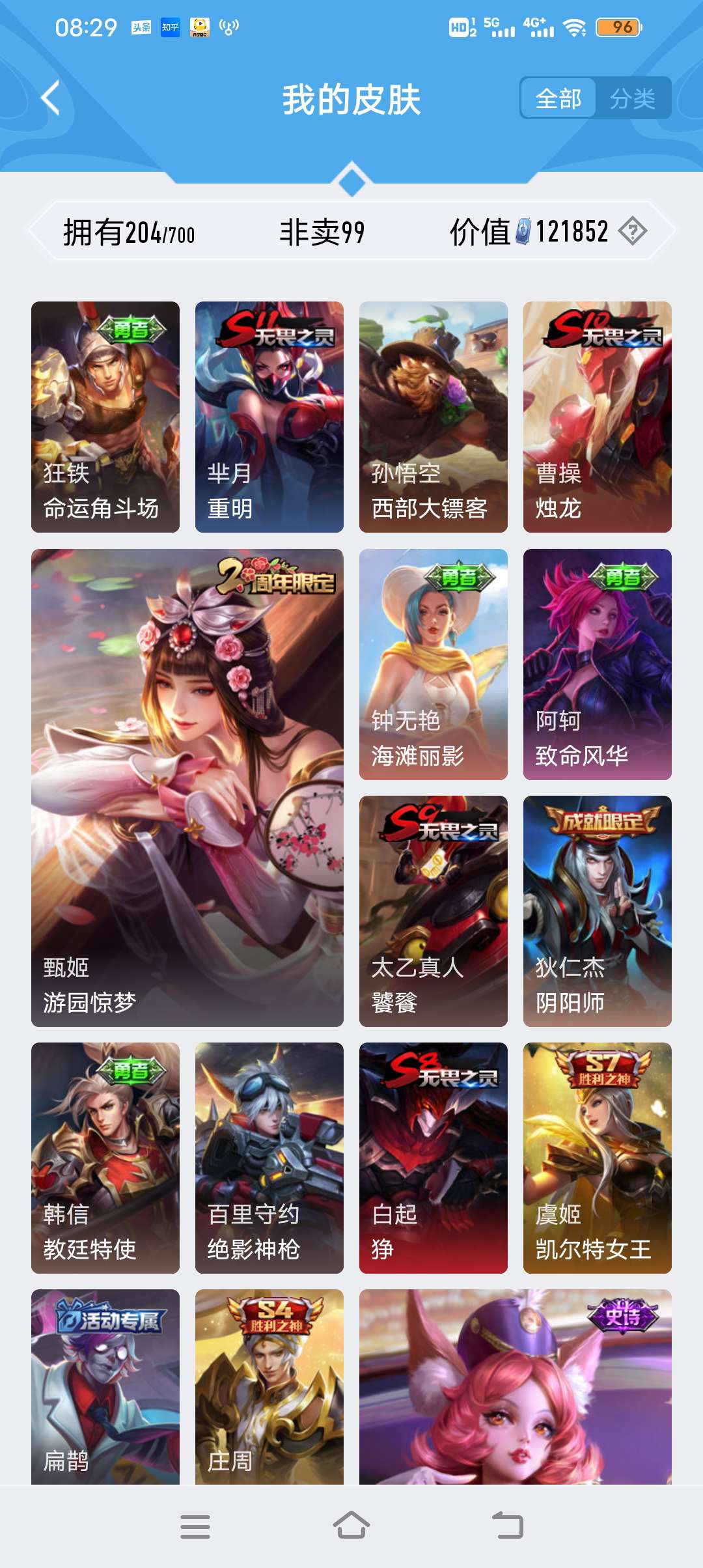View 孙悟空 西部大镖客 skin

[434, 417]
